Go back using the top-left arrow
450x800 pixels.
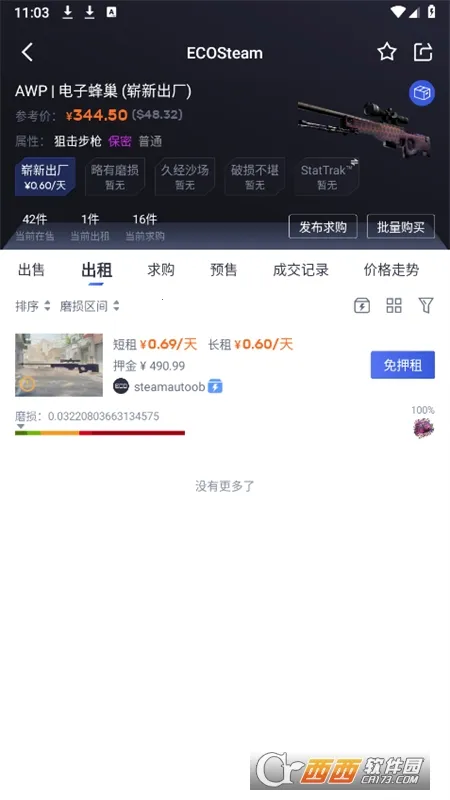(x=28, y=53)
